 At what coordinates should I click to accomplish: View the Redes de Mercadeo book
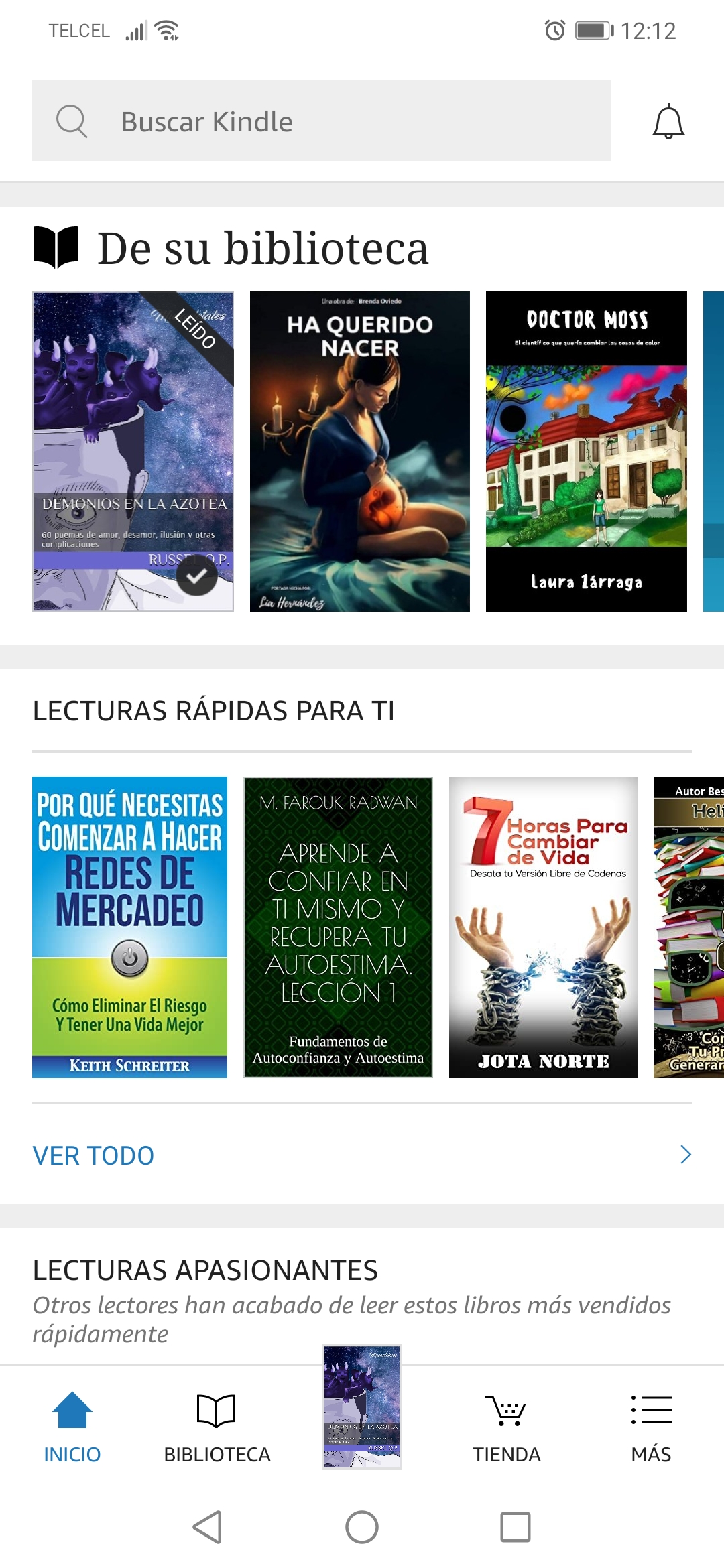tap(129, 927)
